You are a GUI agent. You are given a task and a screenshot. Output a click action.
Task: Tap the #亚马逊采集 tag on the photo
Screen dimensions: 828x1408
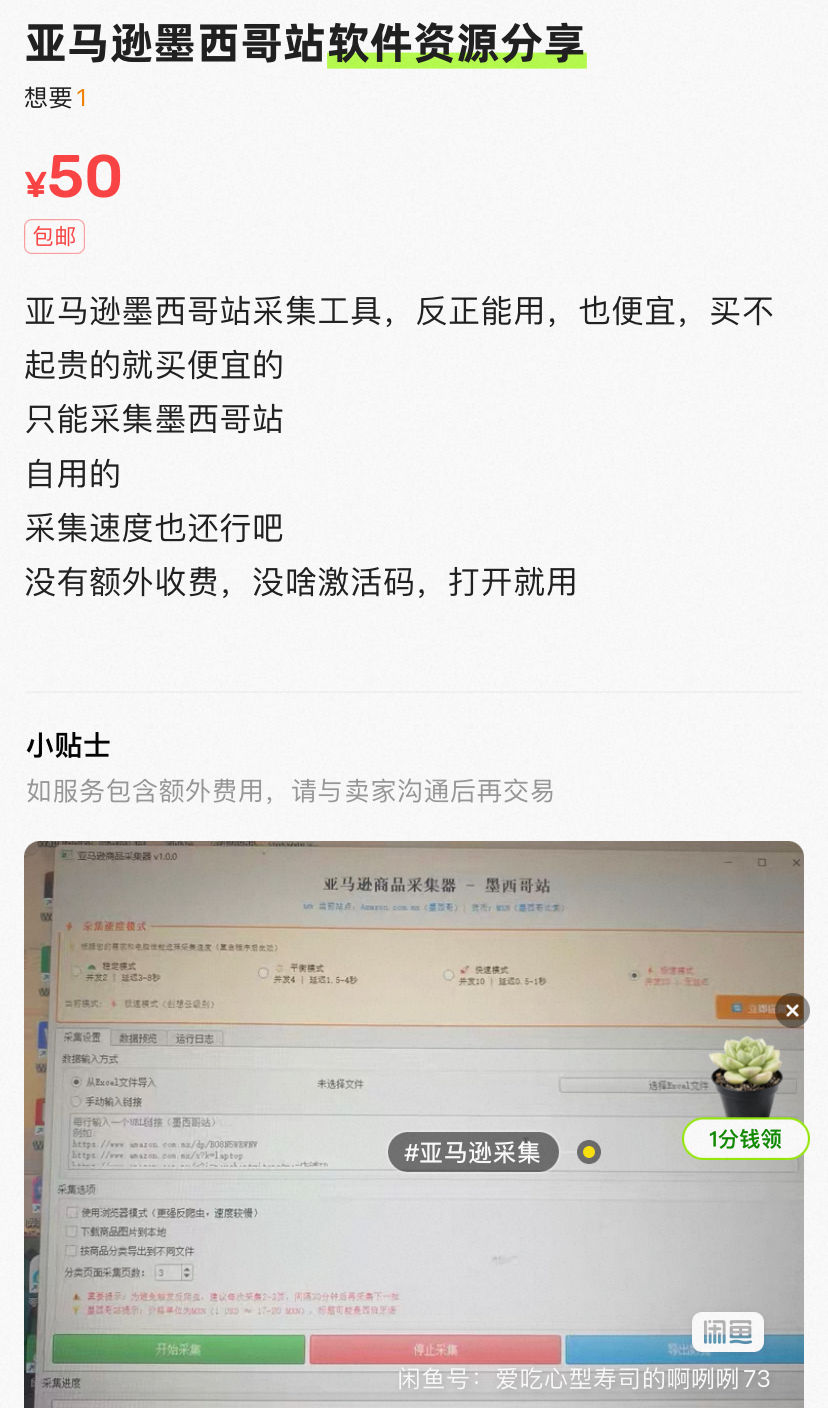473,1152
